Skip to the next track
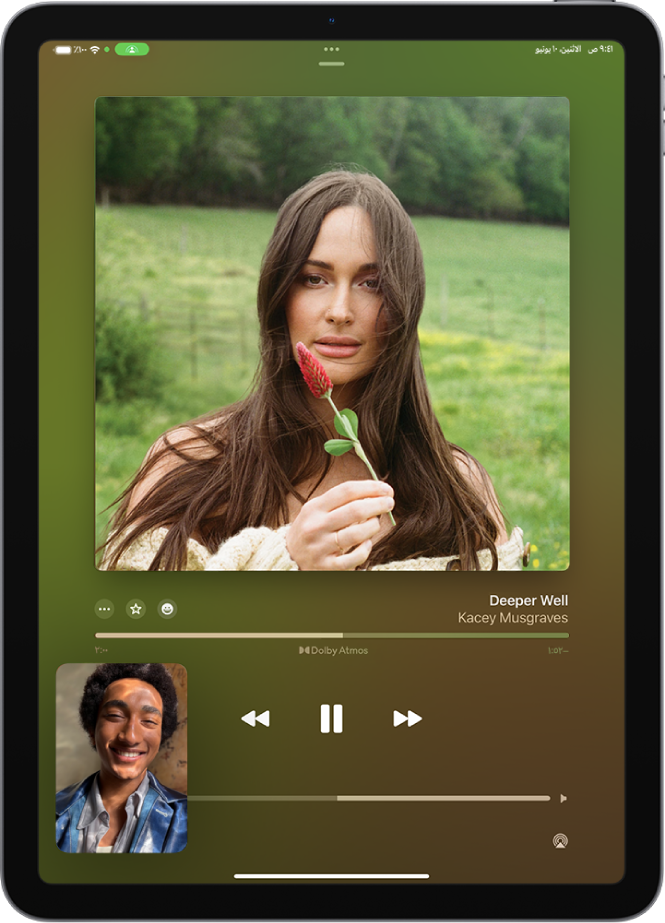Screen dimensions: 665x923 pos(407,718)
